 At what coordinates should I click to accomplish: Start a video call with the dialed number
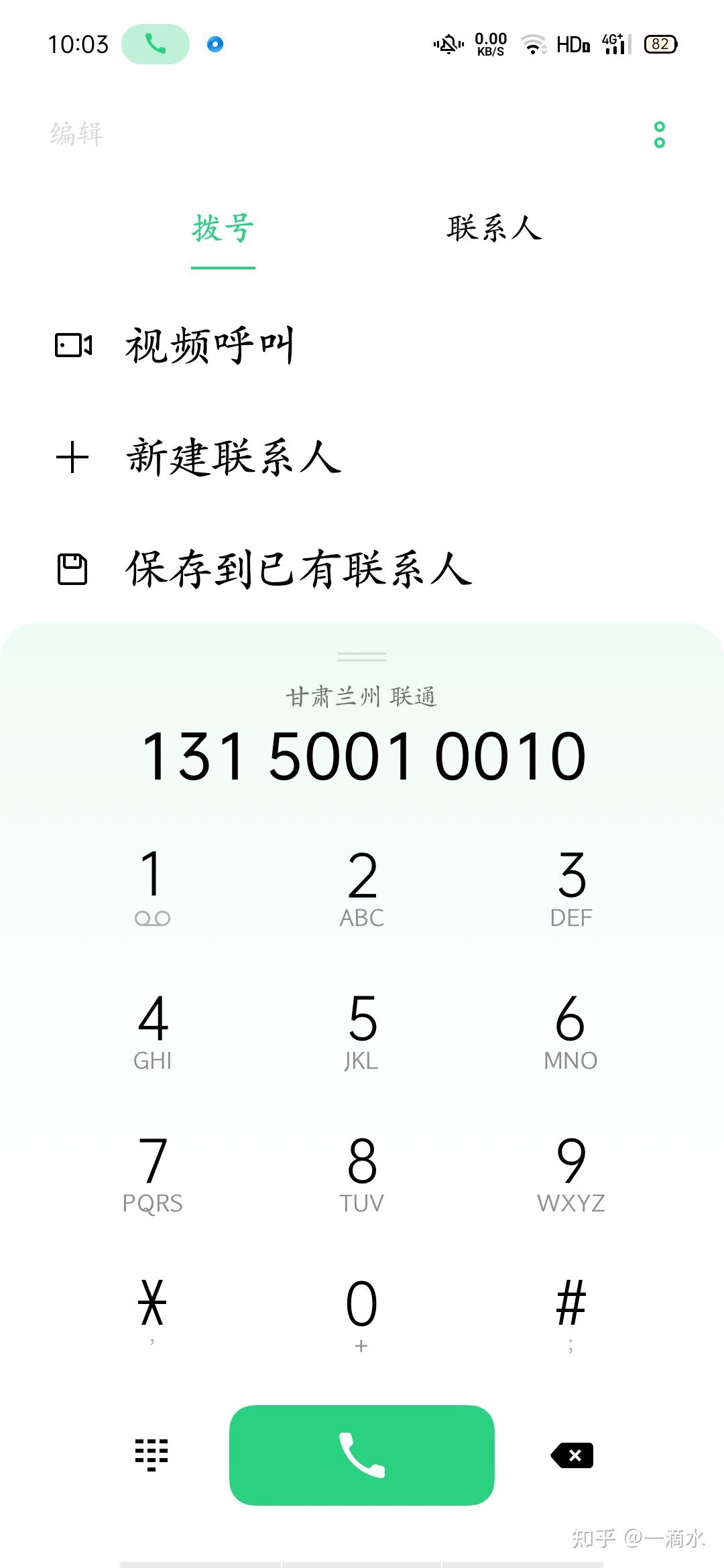(x=208, y=344)
